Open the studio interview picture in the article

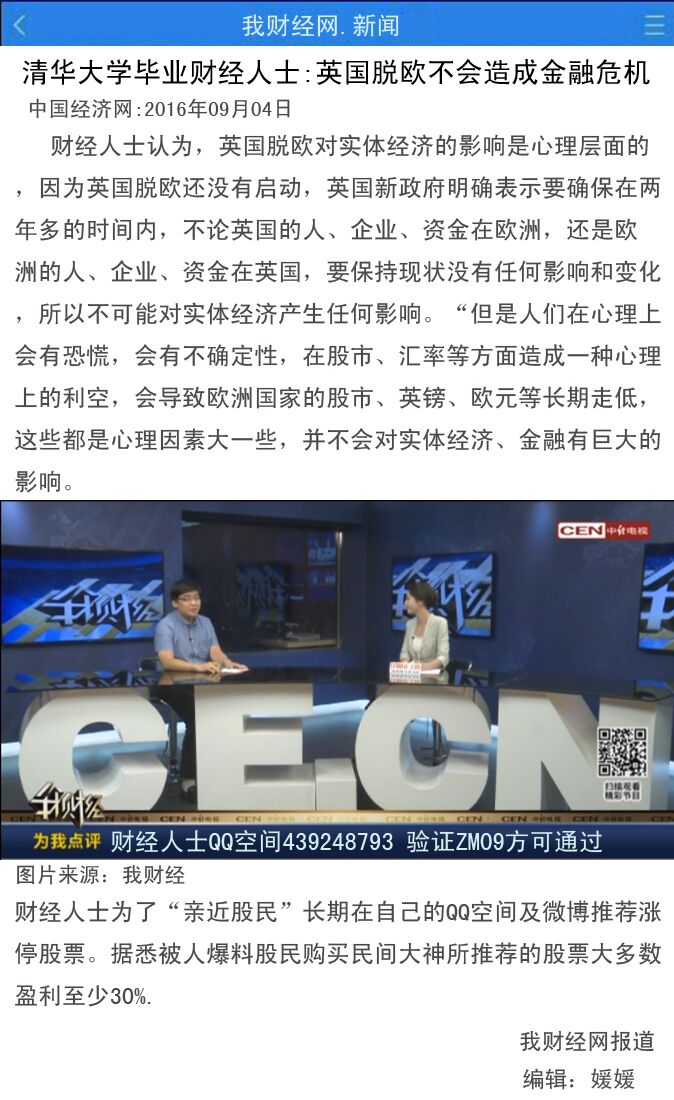337,678
